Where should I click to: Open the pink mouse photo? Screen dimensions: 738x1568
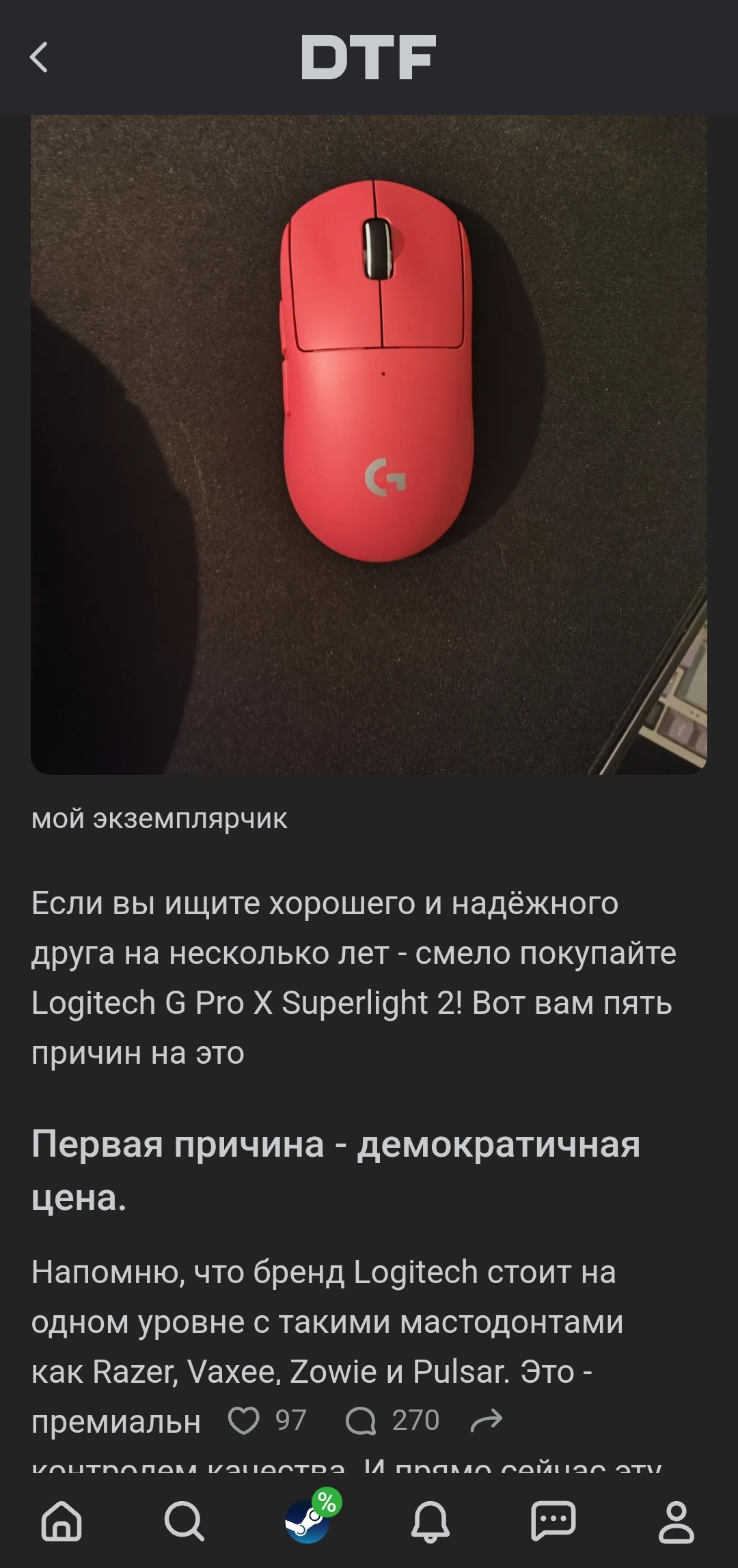pos(369,445)
